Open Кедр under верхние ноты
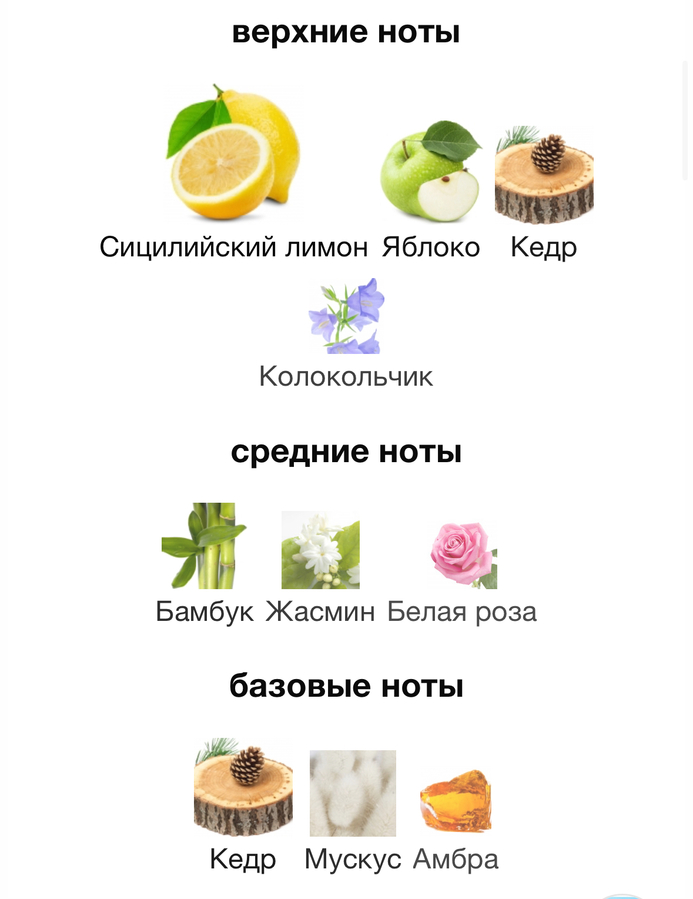Viewport: 693px width, 899px height. (544, 176)
